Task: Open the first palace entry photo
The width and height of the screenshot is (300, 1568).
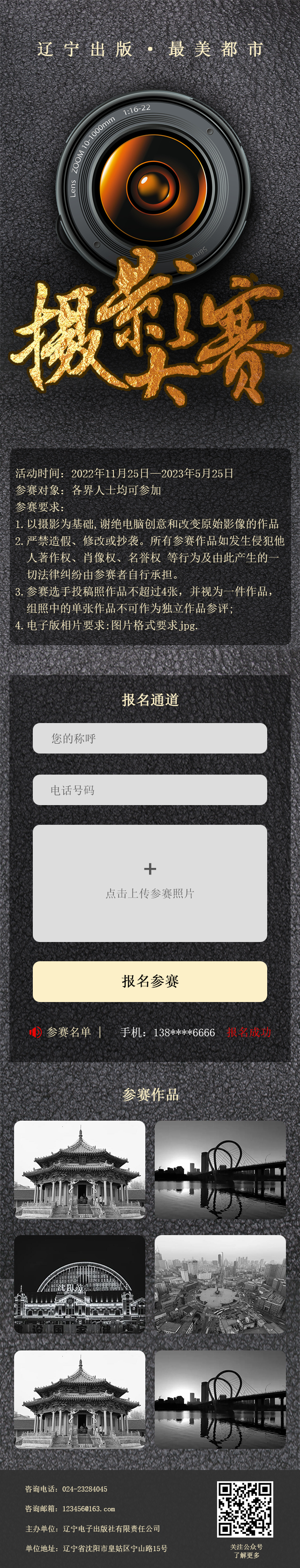Action: point(80,1168)
